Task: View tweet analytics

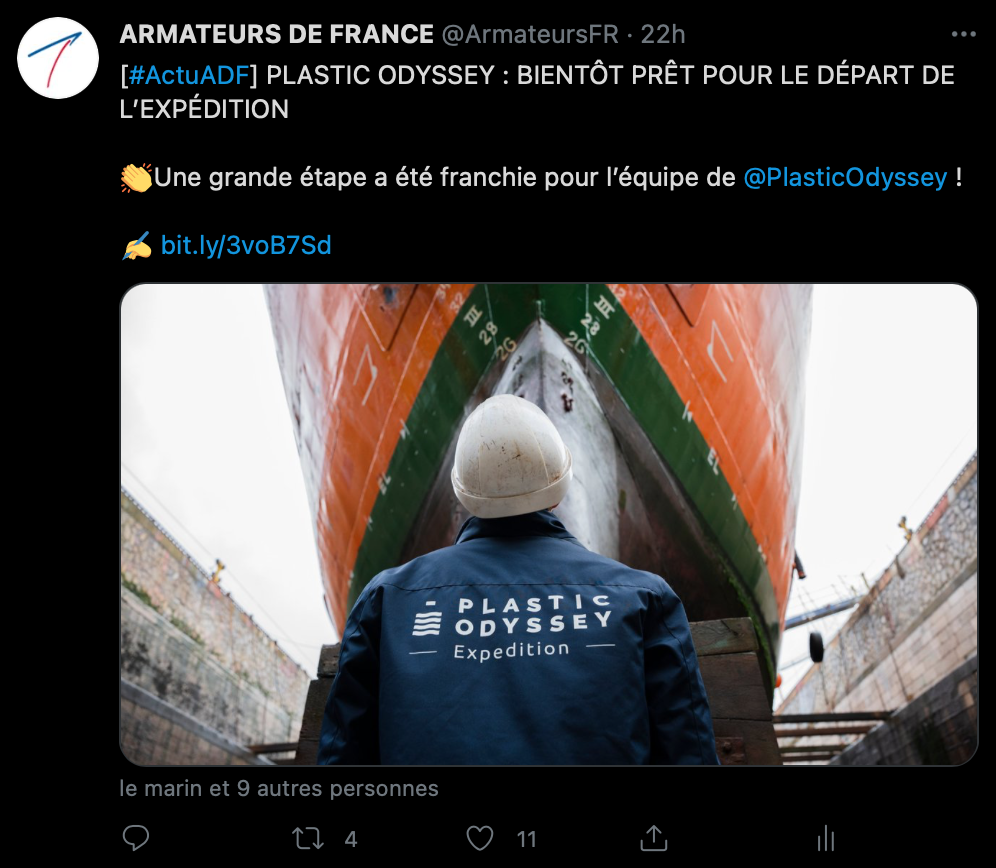Action: coord(826,837)
